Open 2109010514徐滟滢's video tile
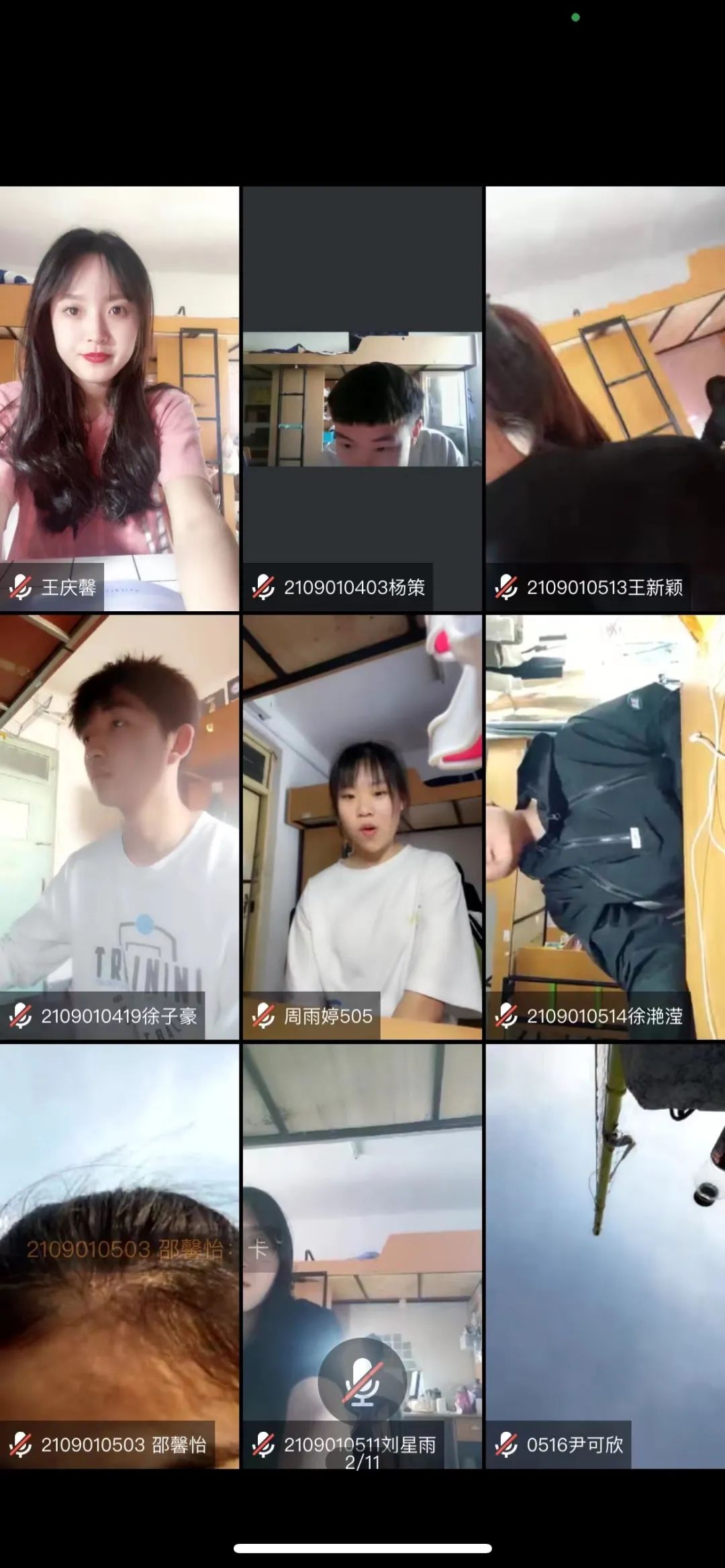Screen dimensions: 725x1568 tap(605, 827)
